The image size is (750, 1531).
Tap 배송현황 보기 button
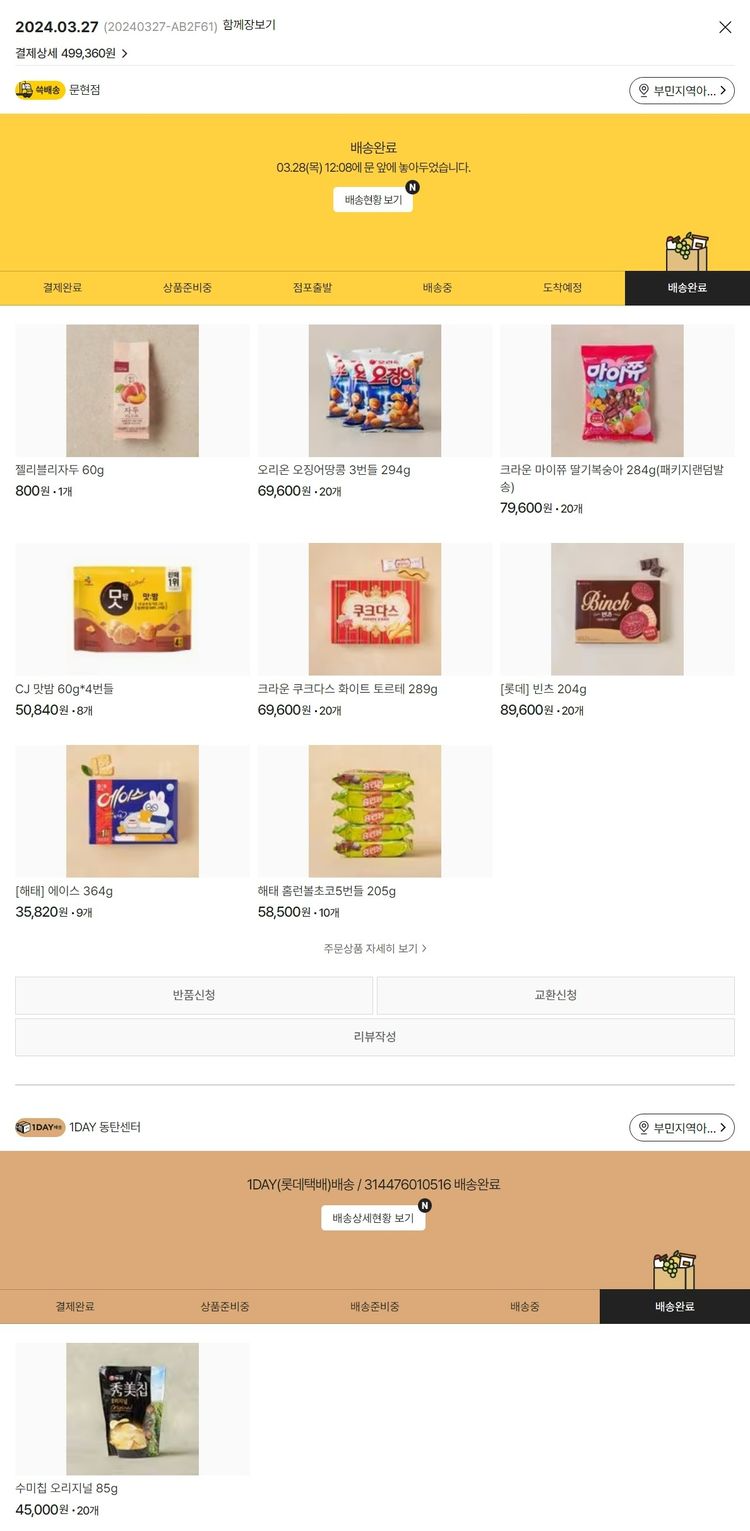click(373, 200)
